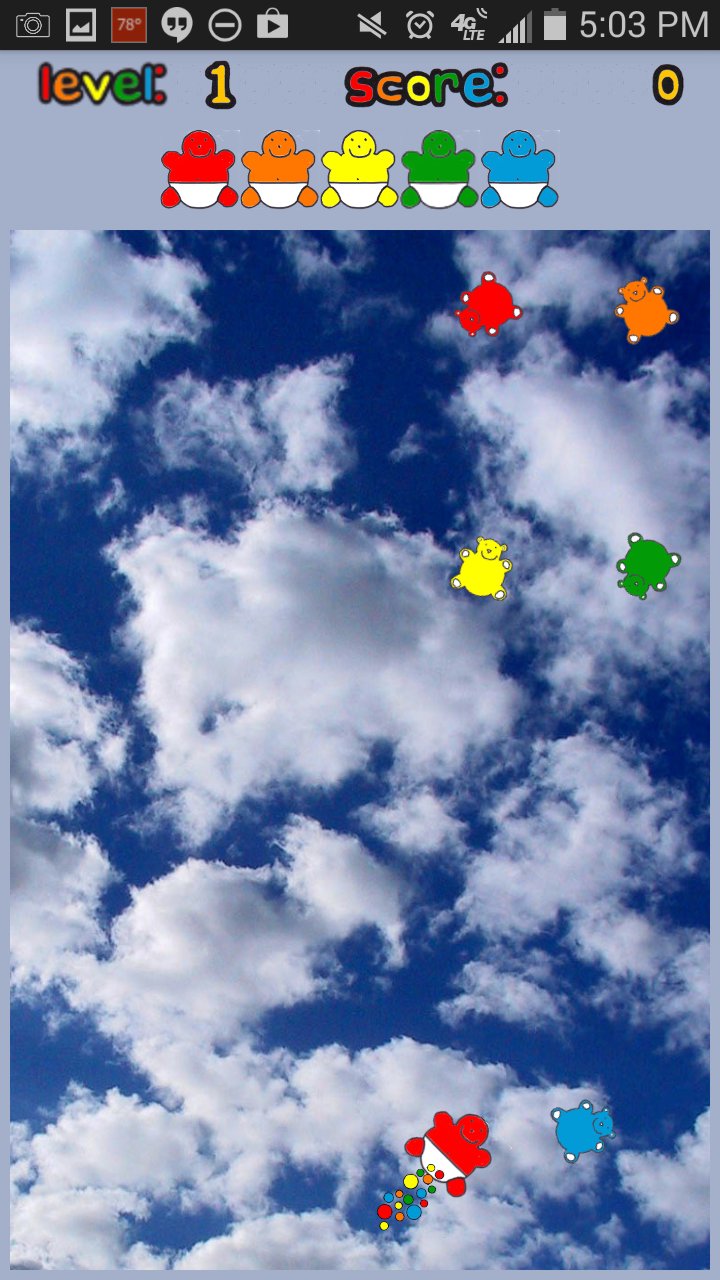
Task: Select the blue baby at top
Action: click(519, 169)
